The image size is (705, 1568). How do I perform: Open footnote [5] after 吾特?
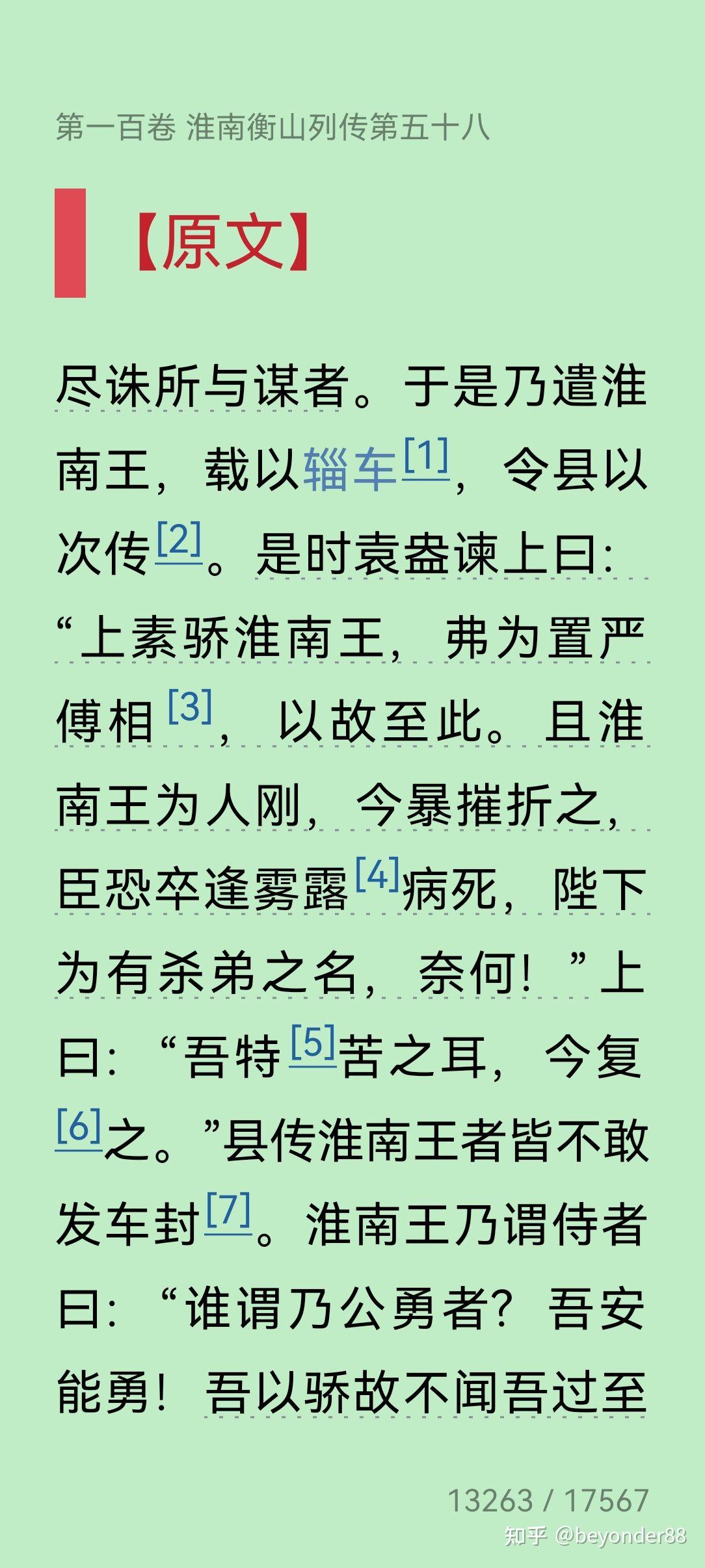tap(313, 1043)
